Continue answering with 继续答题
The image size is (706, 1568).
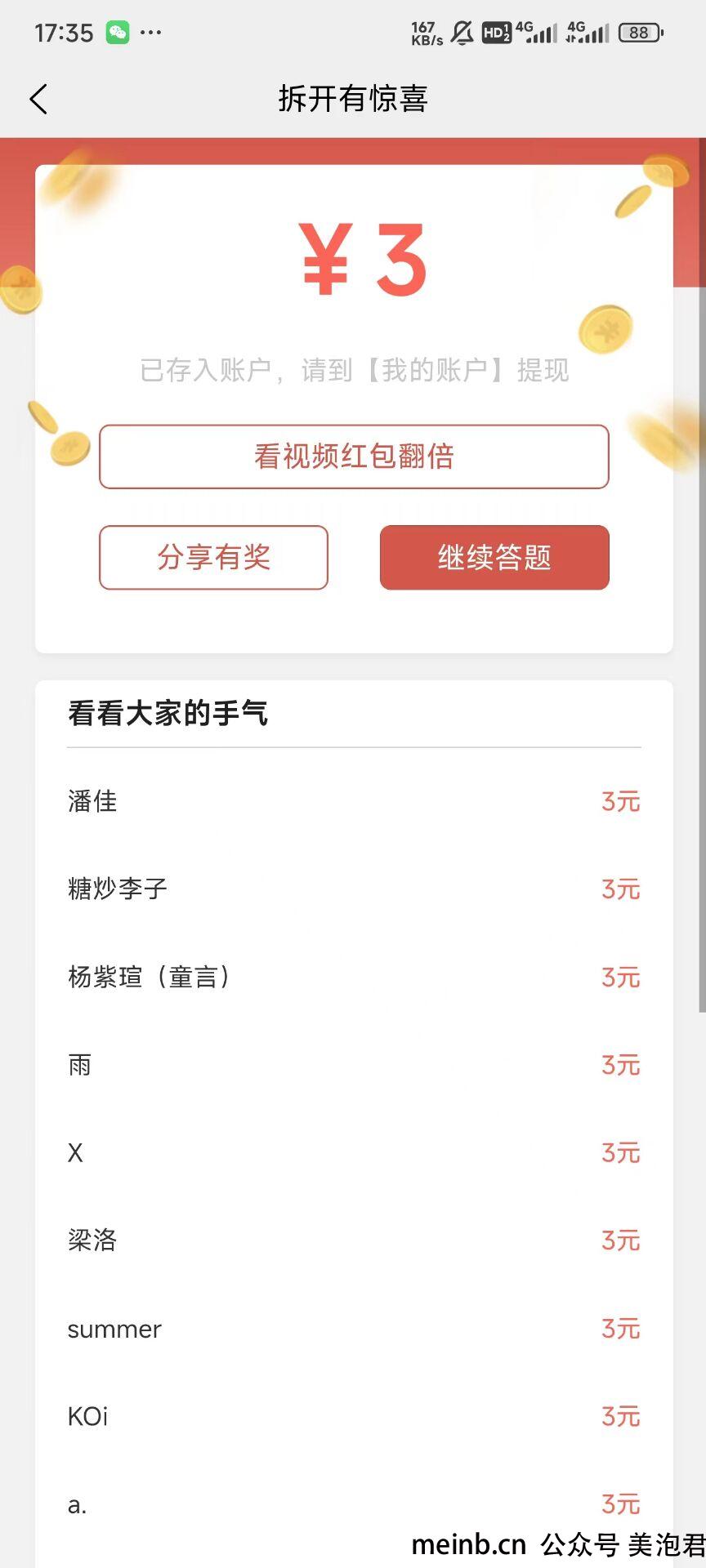pos(494,557)
